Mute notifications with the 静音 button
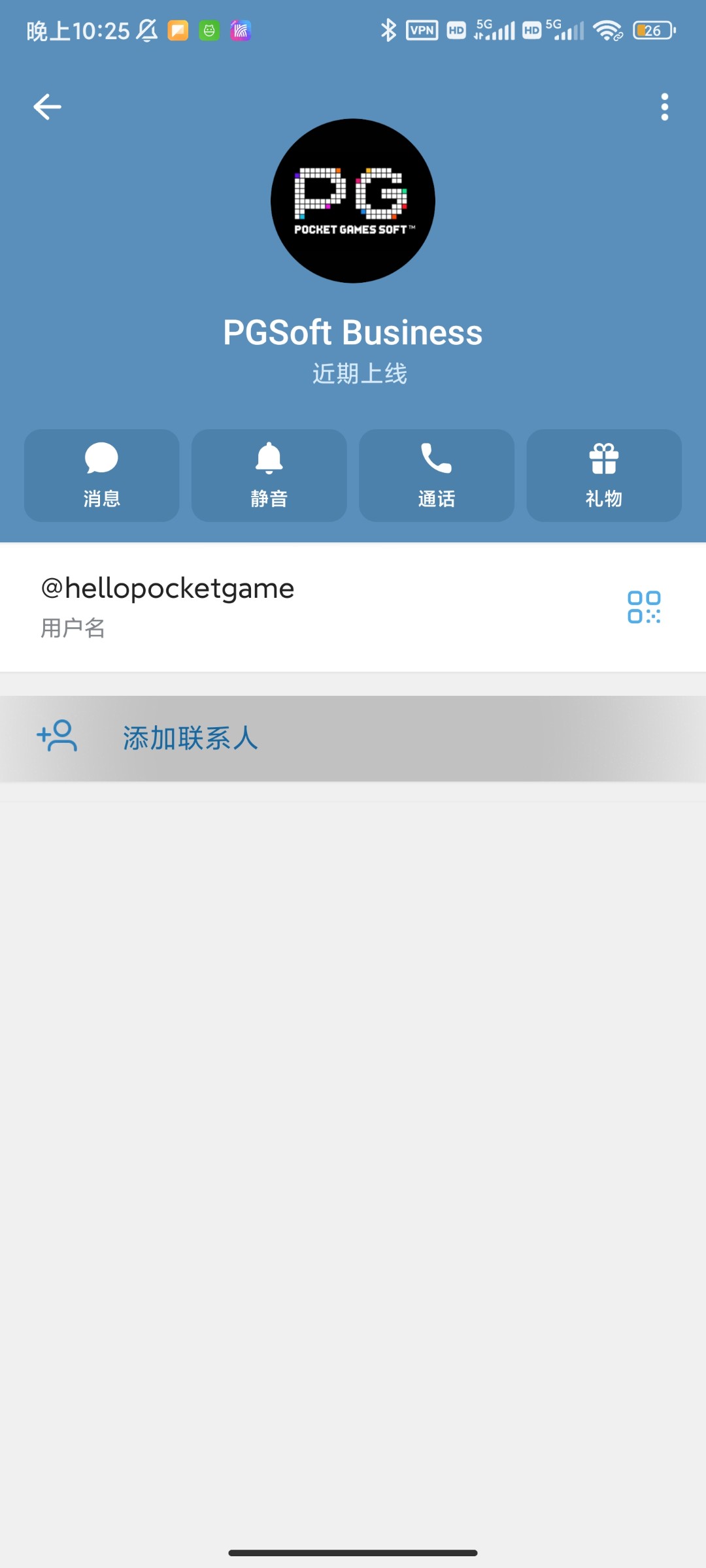The height and width of the screenshot is (1568, 706). click(x=269, y=476)
